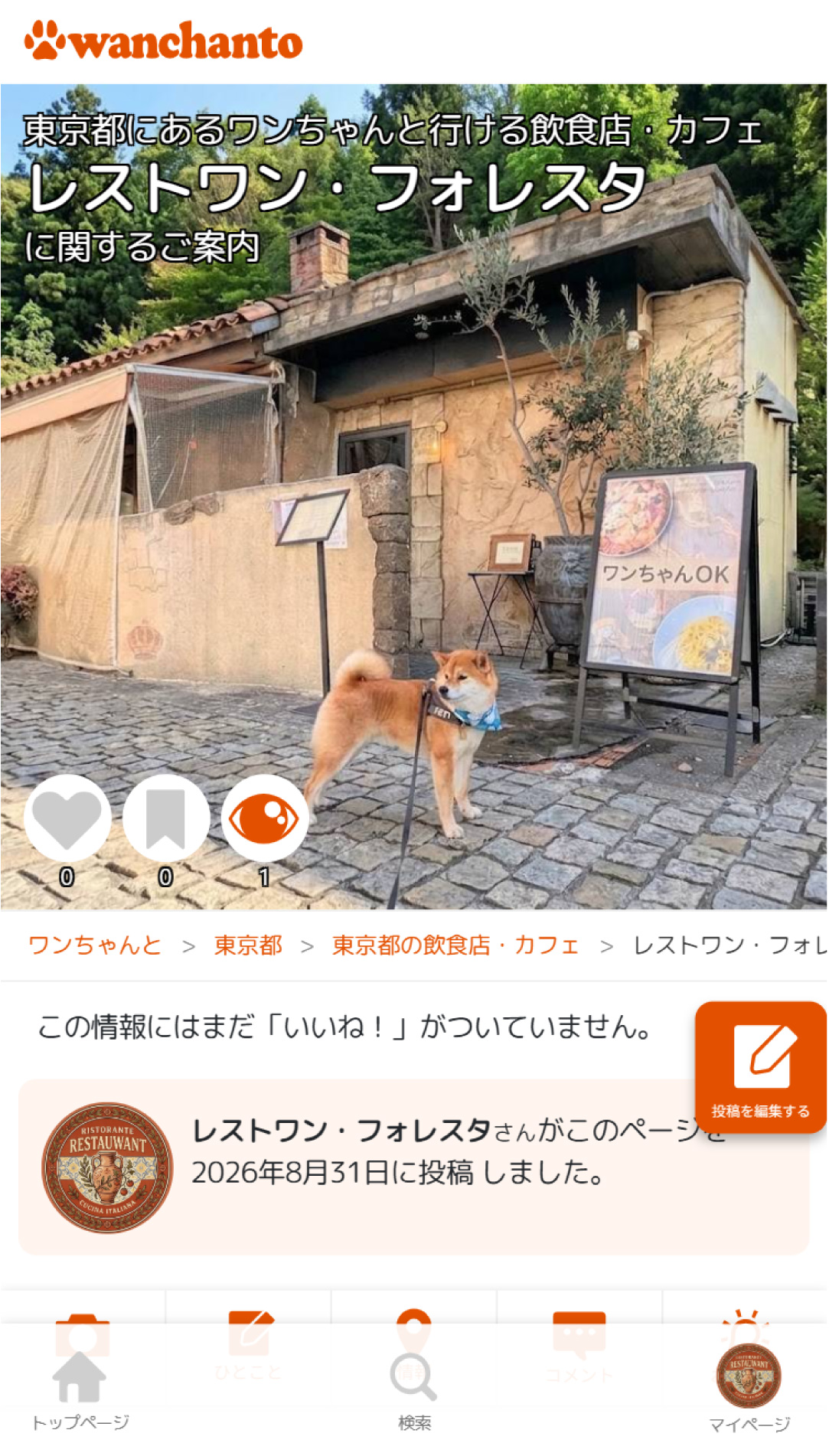Open the ワンちゃんと breadcrumb link
The height and width of the screenshot is (1456, 829).
pos(95,945)
